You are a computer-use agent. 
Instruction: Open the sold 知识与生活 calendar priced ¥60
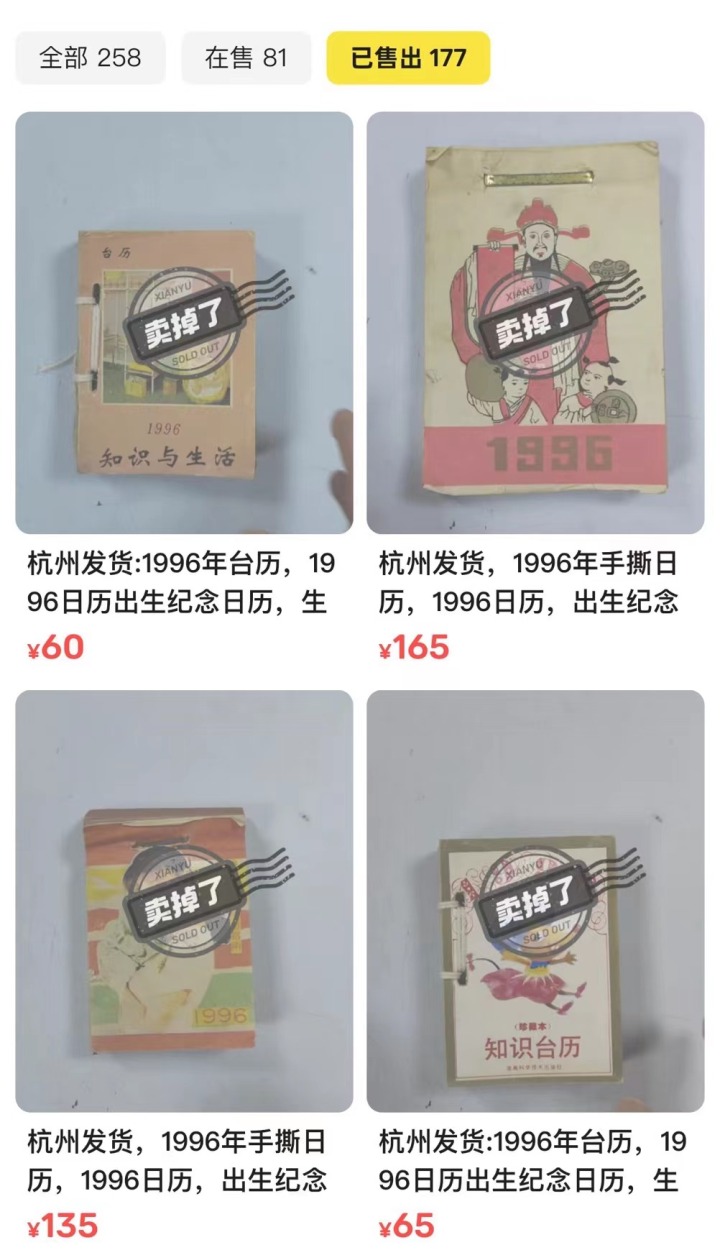[x=184, y=322]
